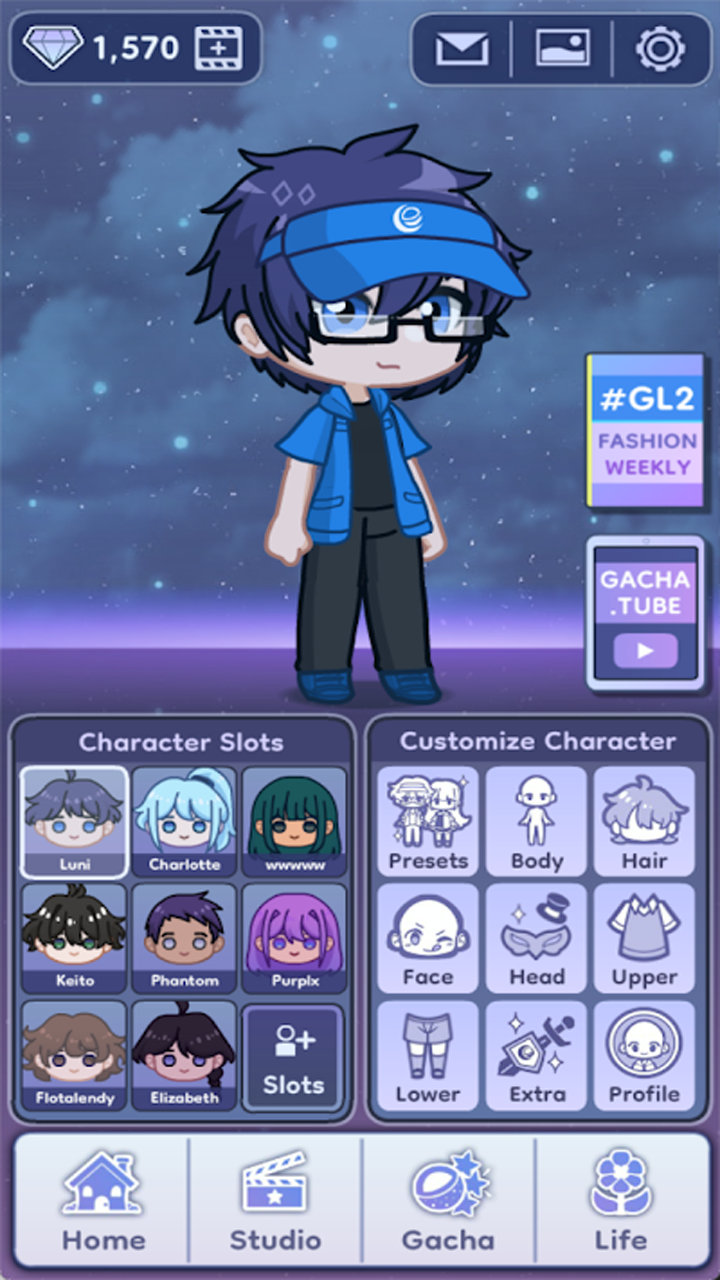The height and width of the screenshot is (1280, 720).
Task: Select the Extra items icon
Action: 536,1055
